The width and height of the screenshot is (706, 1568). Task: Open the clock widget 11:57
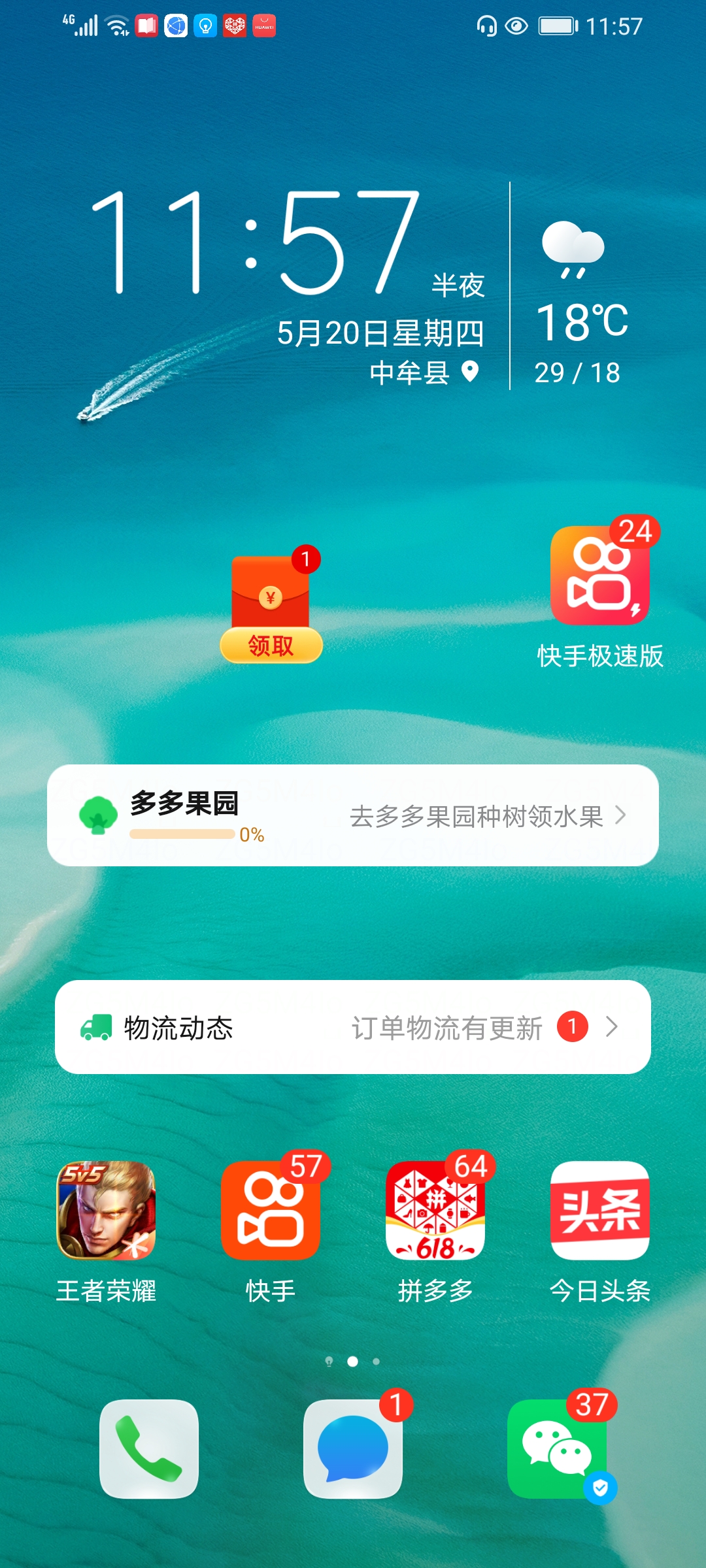tap(255, 242)
